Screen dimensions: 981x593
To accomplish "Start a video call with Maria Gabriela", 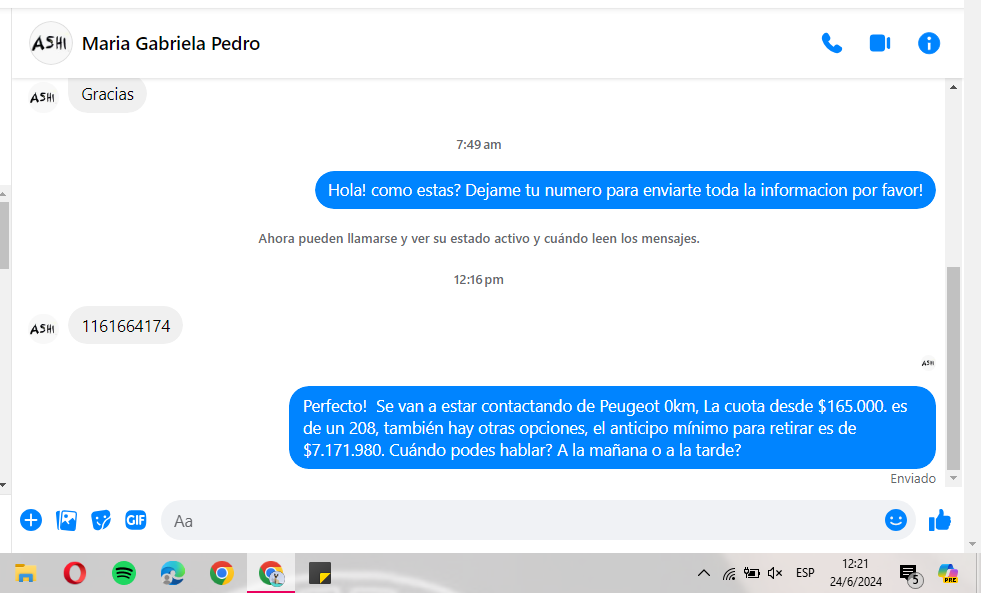I will pos(880,43).
